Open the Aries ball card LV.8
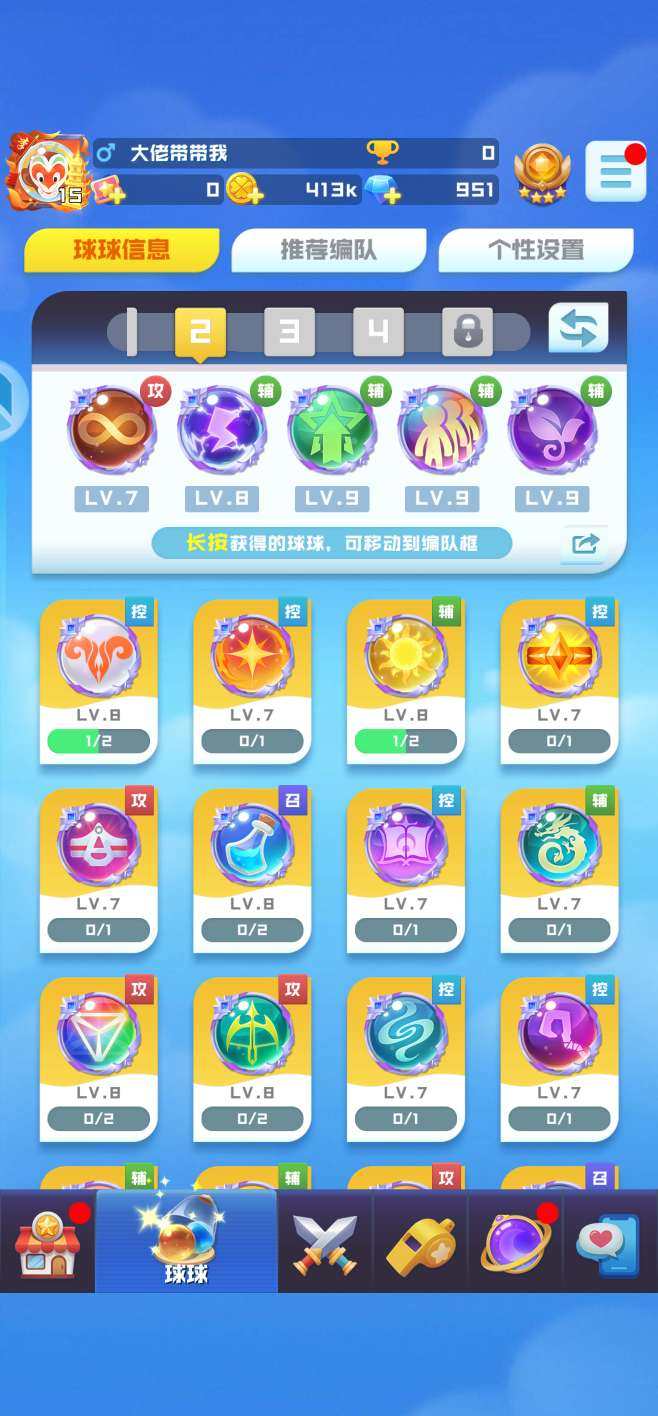This screenshot has height=1416, width=658. point(98,680)
